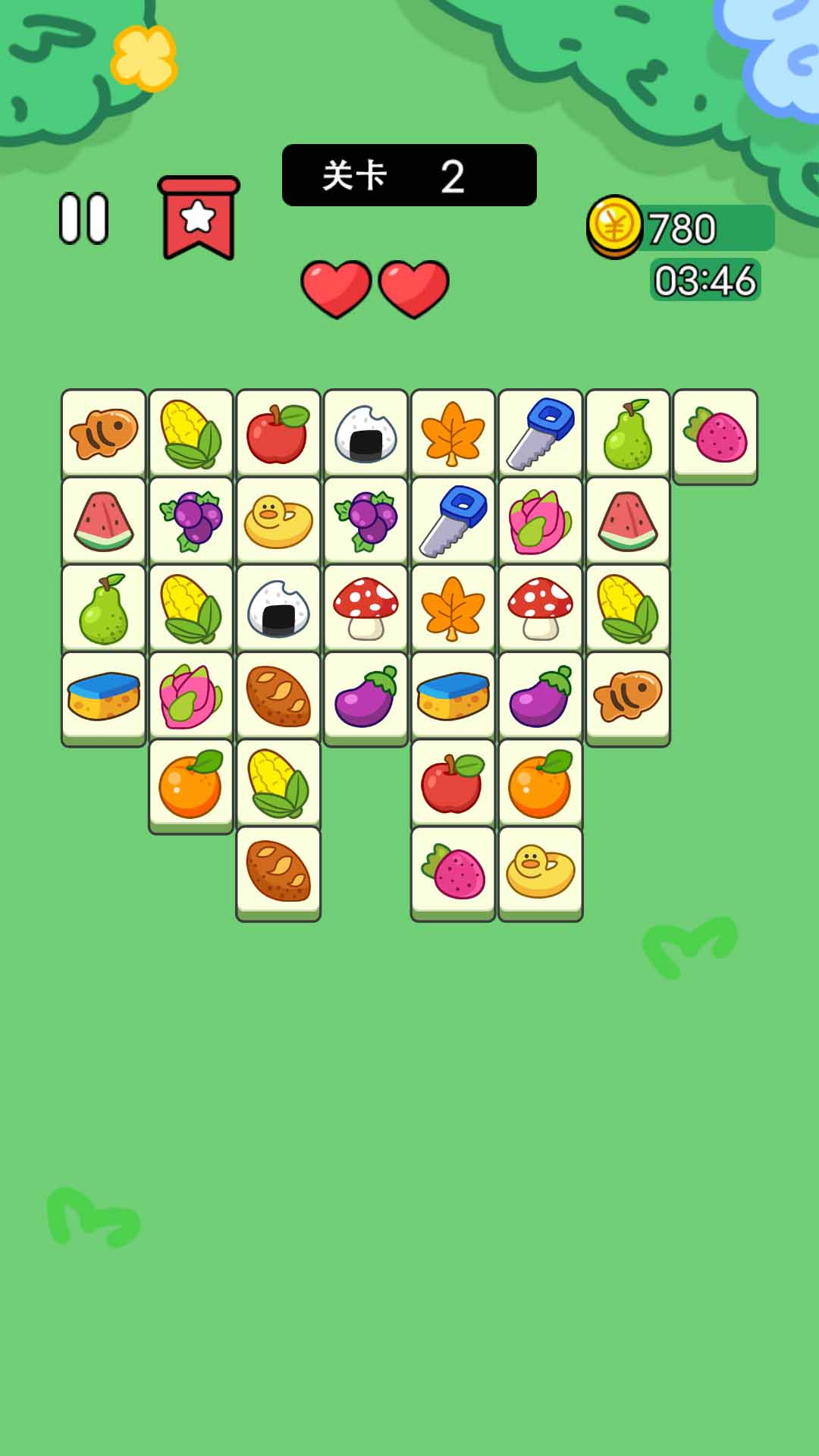Viewport: 819px width, 1456px height.
Task: Tap the bread tile between dragon fruit and eggplant
Action: (x=278, y=696)
